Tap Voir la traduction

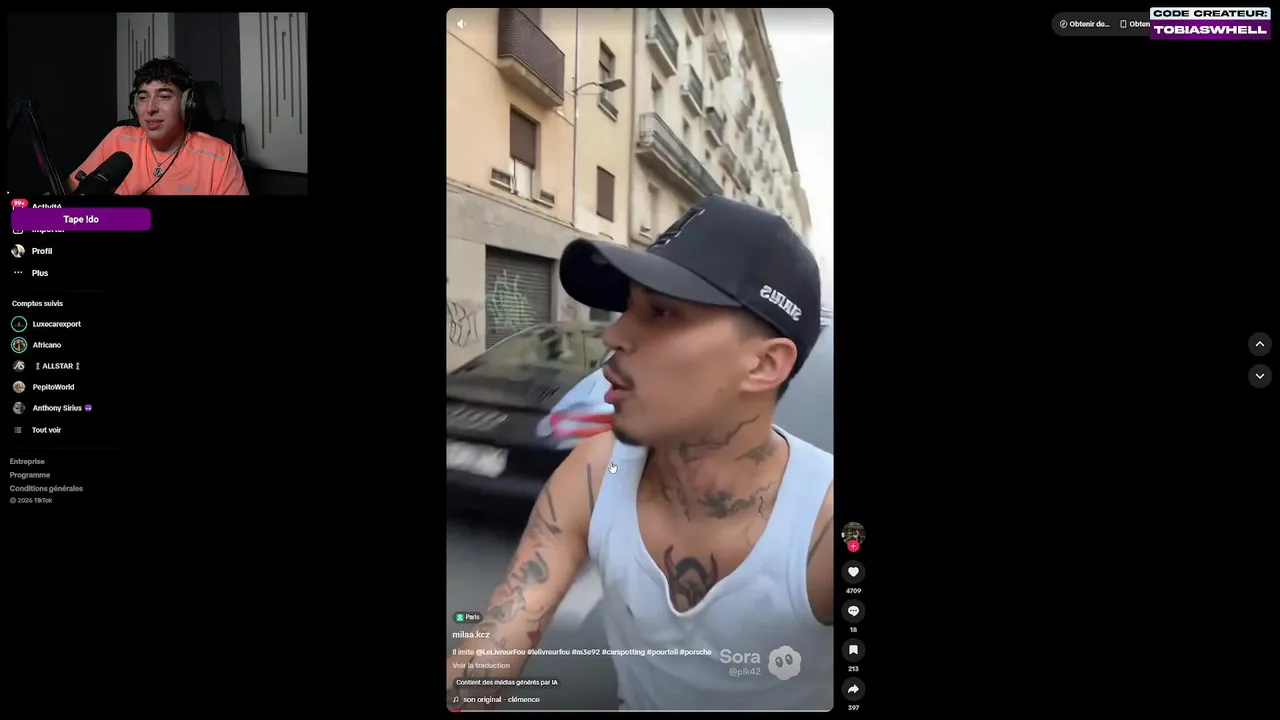click(481, 665)
